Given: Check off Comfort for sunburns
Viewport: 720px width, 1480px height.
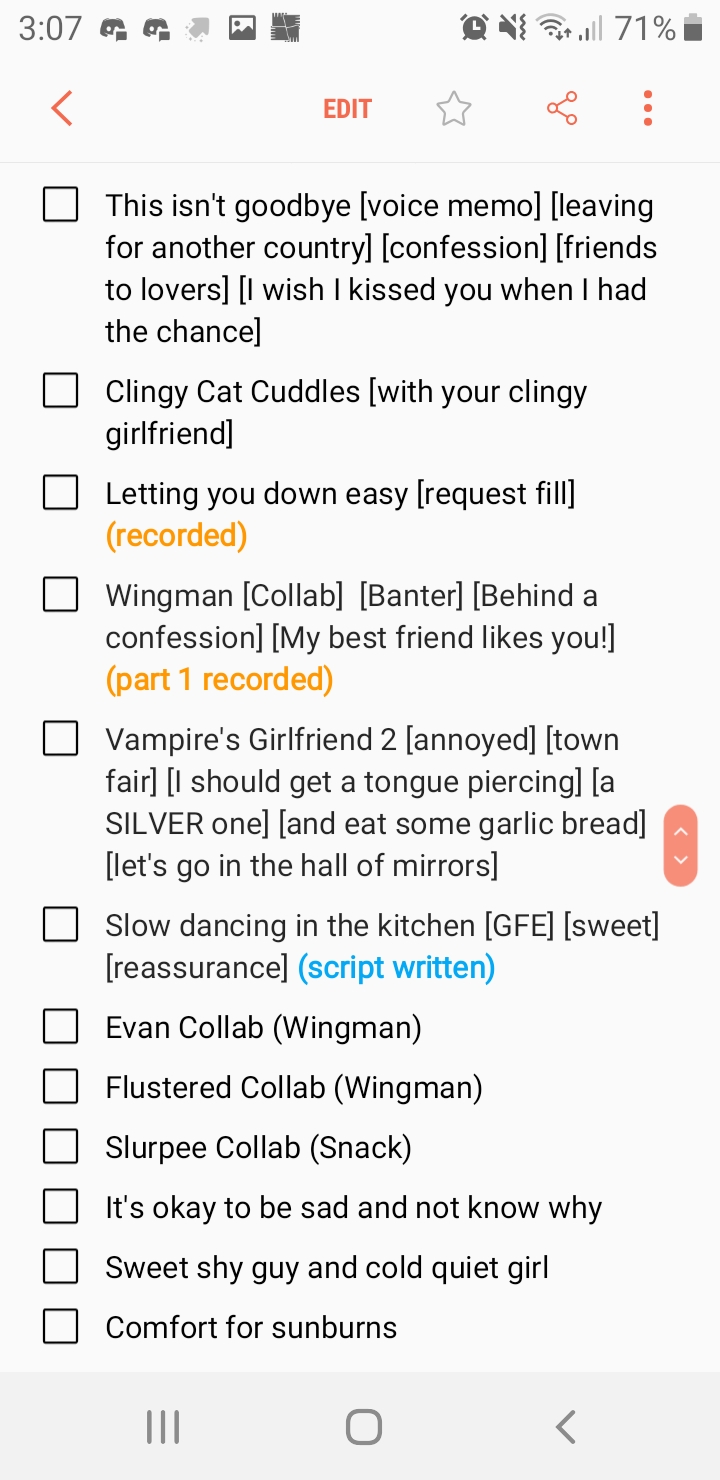Looking at the screenshot, I should click(61, 1327).
